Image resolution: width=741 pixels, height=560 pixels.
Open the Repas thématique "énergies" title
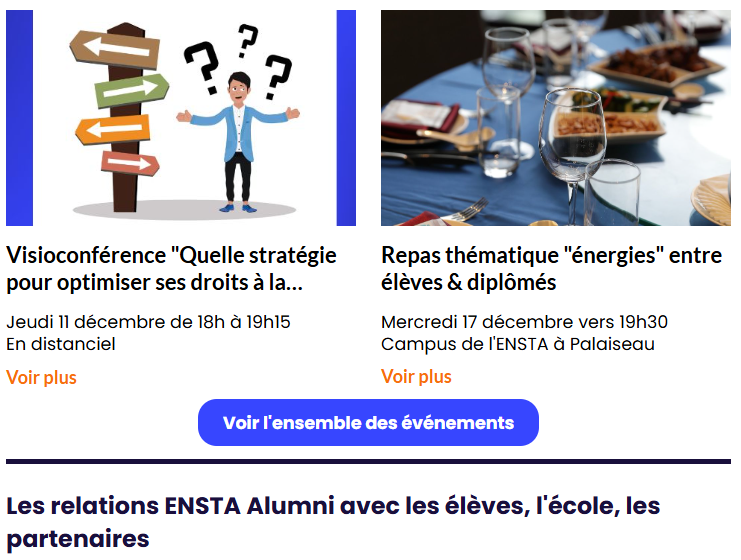pos(551,269)
